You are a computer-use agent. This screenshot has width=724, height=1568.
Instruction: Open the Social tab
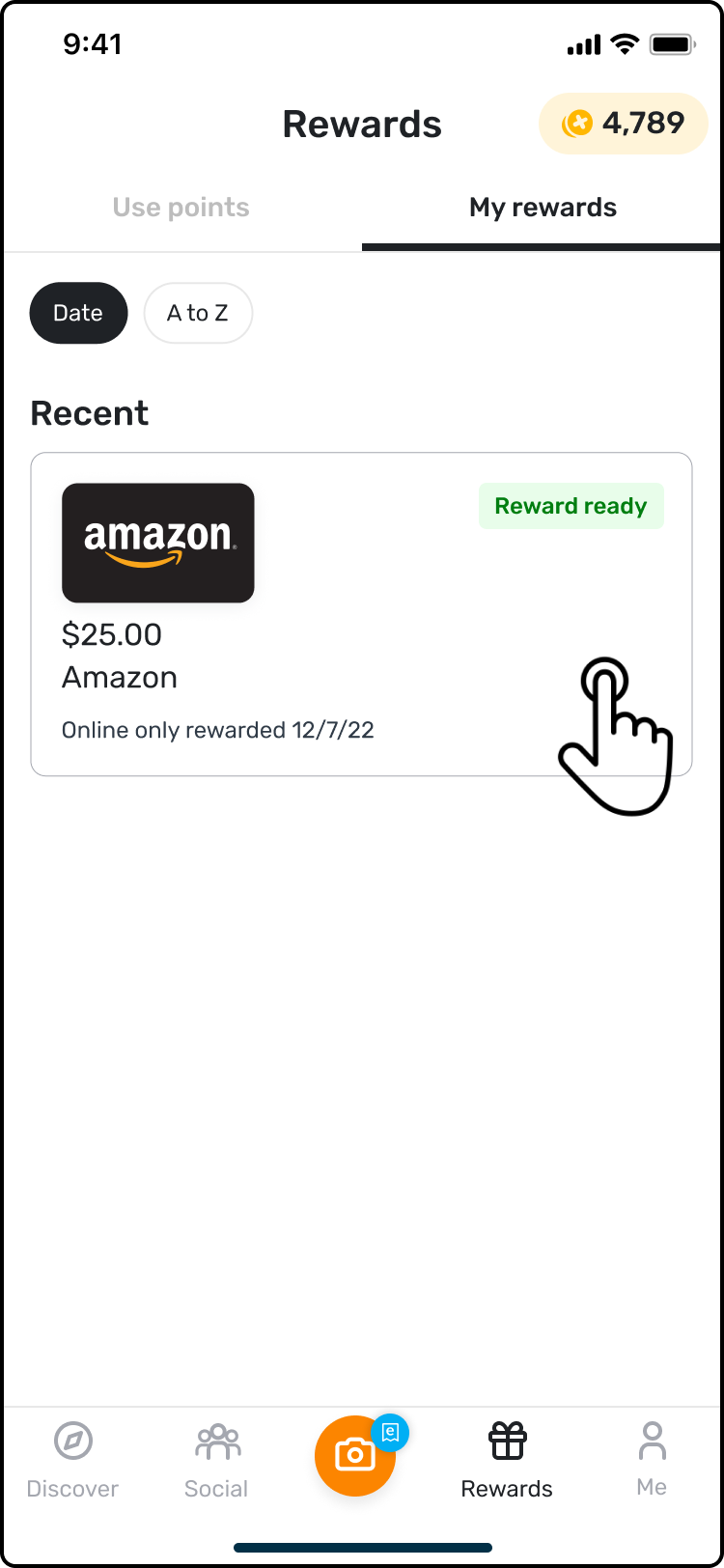coord(217,1462)
